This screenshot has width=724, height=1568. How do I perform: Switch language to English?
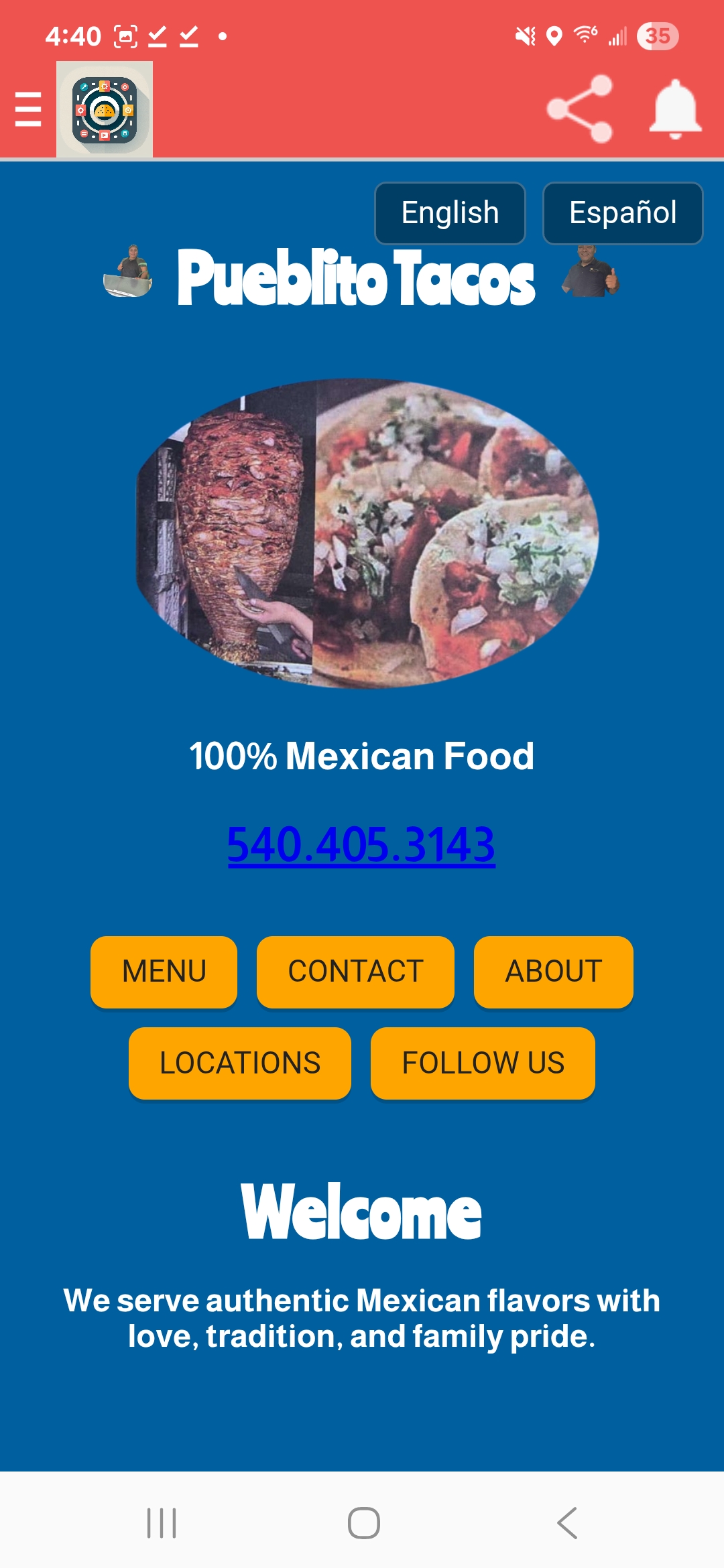pyautogui.click(x=450, y=213)
